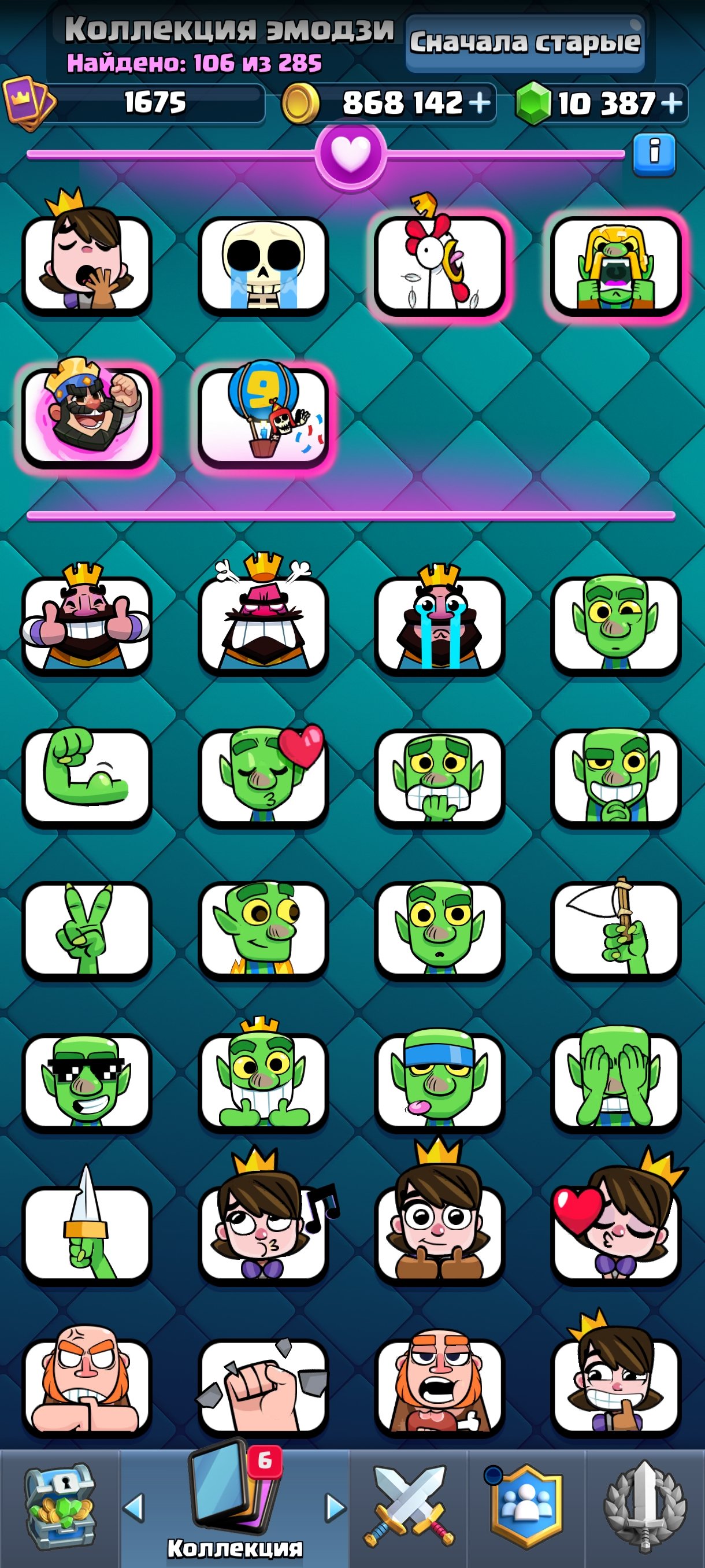
Task: Open the blue info button
Action: pos(654,154)
